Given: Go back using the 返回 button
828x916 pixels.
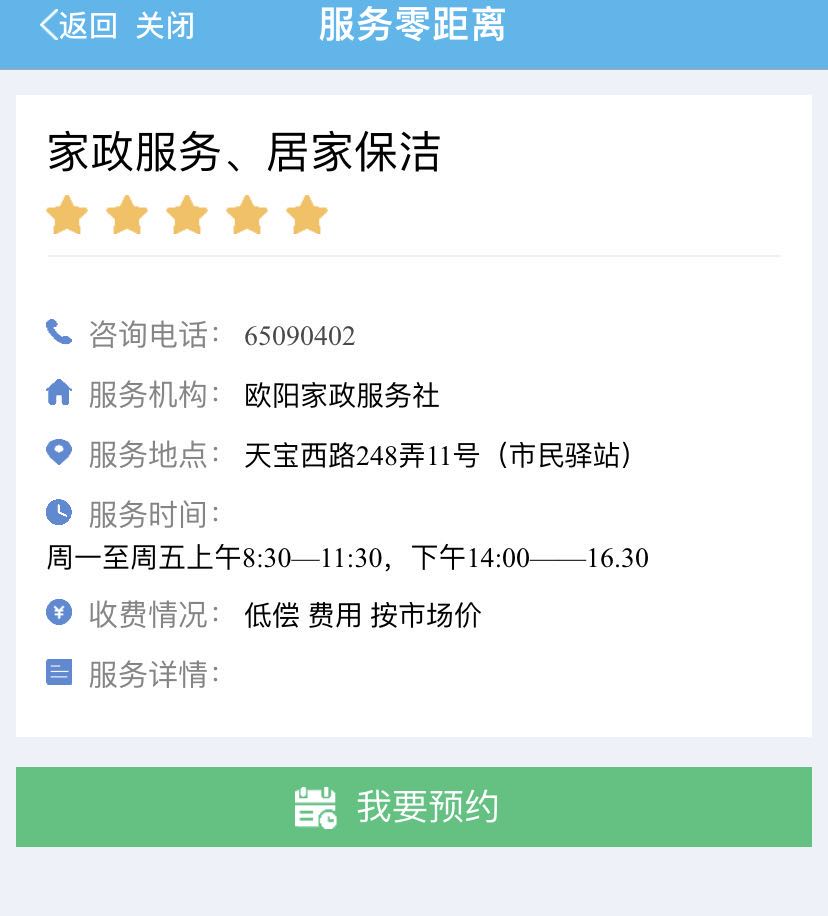Looking at the screenshot, I should (78, 26).
